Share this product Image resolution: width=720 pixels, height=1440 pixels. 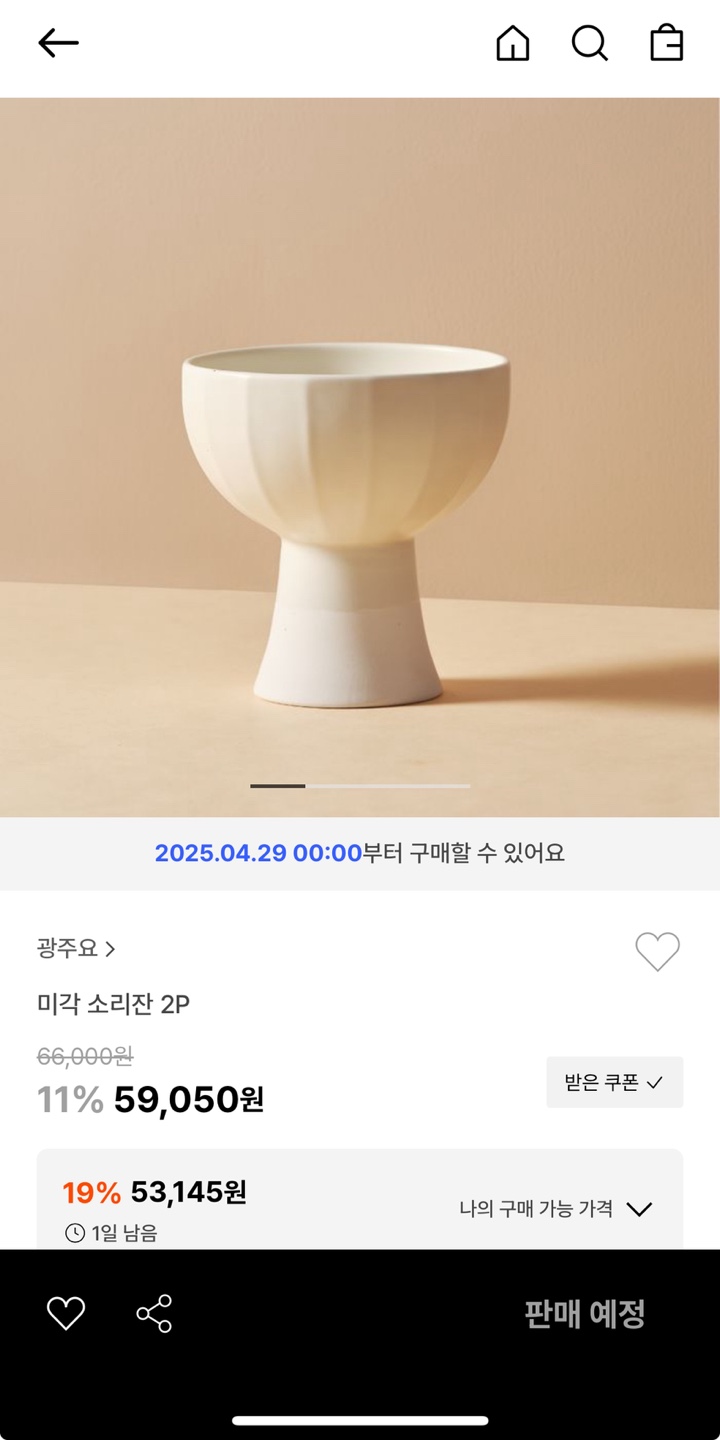pos(154,1313)
